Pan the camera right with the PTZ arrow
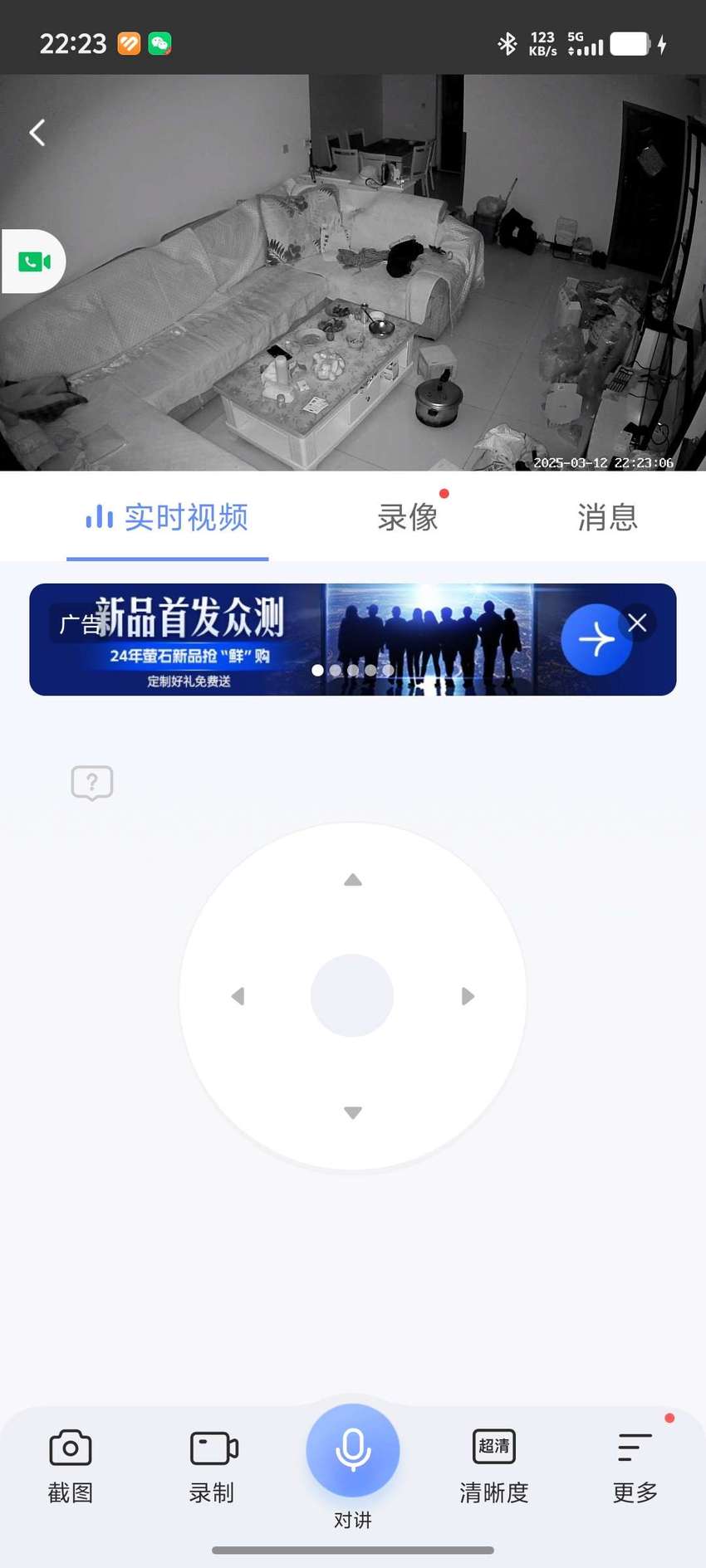Screen dimensions: 706x1568 tap(468, 996)
